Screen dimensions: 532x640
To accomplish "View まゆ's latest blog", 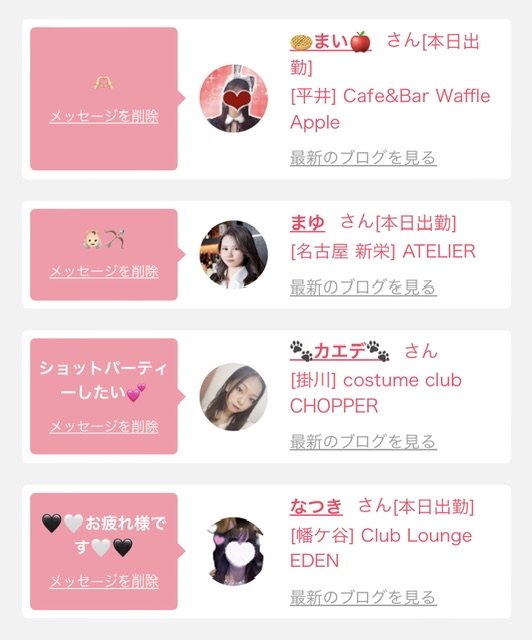I will point(363,287).
